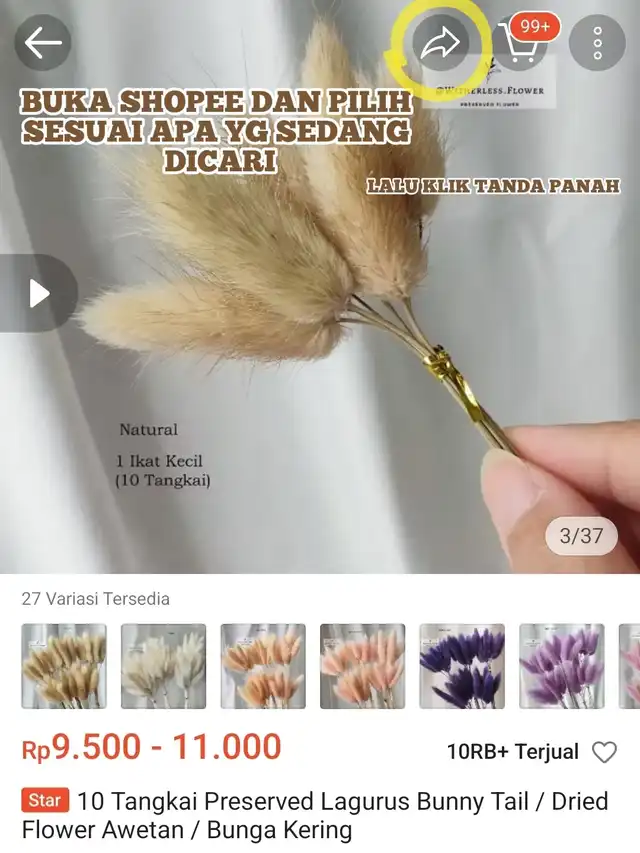Screen dimensions: 640x853
Task: Choose the dark purple variation thumbnail
Action: (462, 666)
